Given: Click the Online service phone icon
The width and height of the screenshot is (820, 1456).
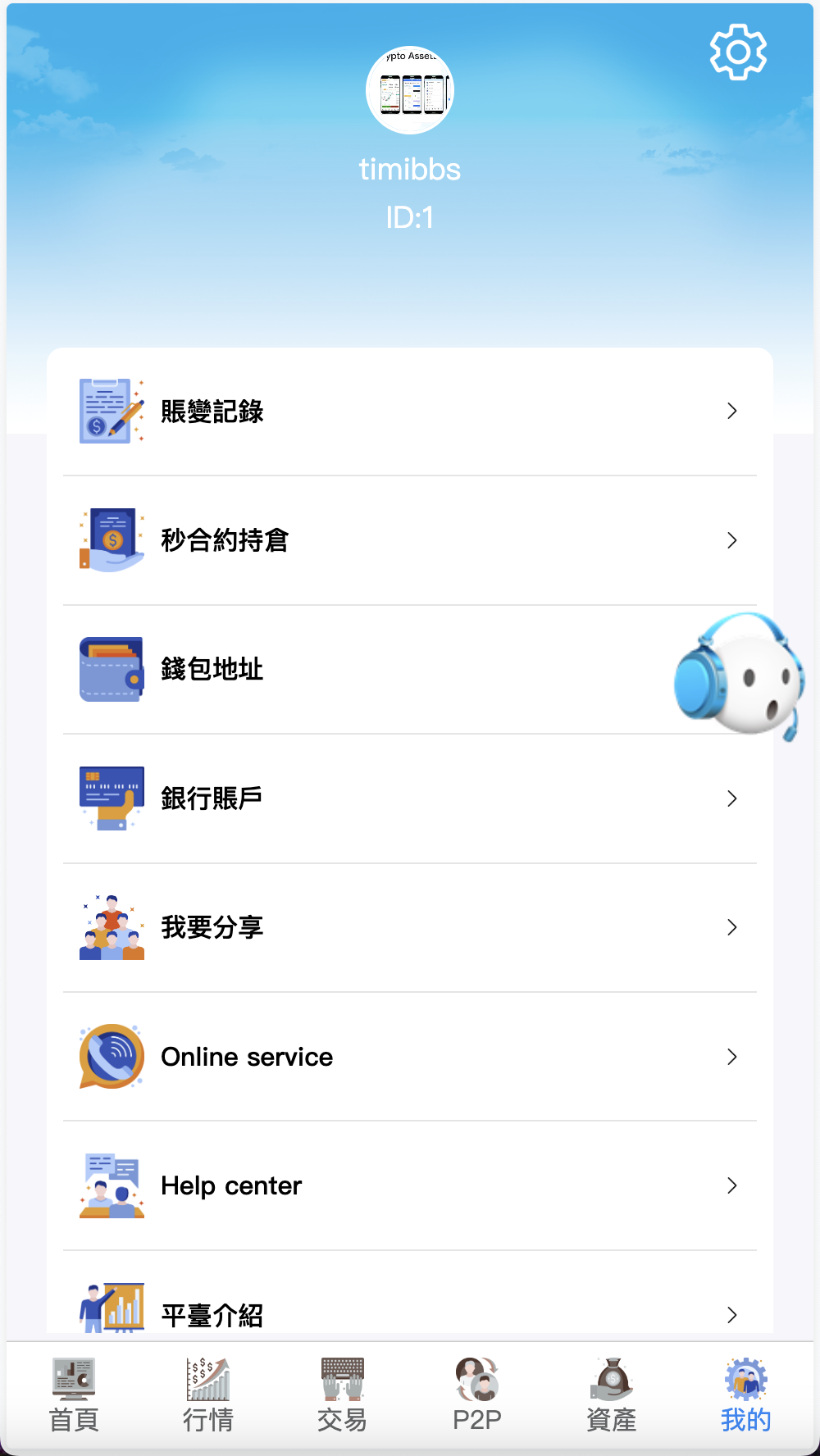Looking at the screenshot, I should tap(111, 1057).
